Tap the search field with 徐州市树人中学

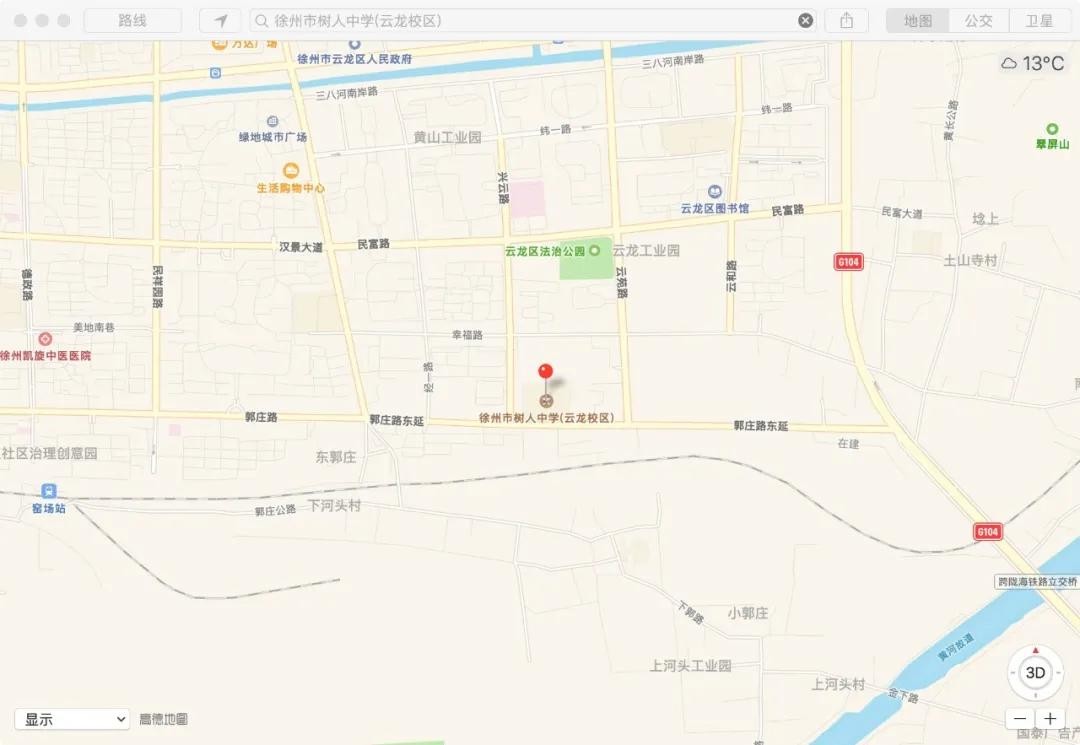pyautogui.click(x=530, y=20)
